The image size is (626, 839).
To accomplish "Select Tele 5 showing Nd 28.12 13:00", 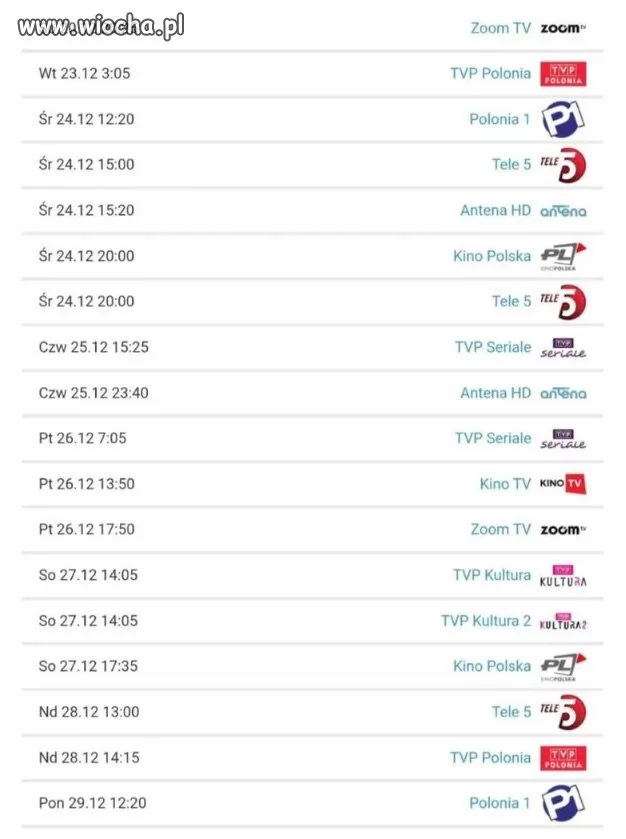I will click(511, 712).
